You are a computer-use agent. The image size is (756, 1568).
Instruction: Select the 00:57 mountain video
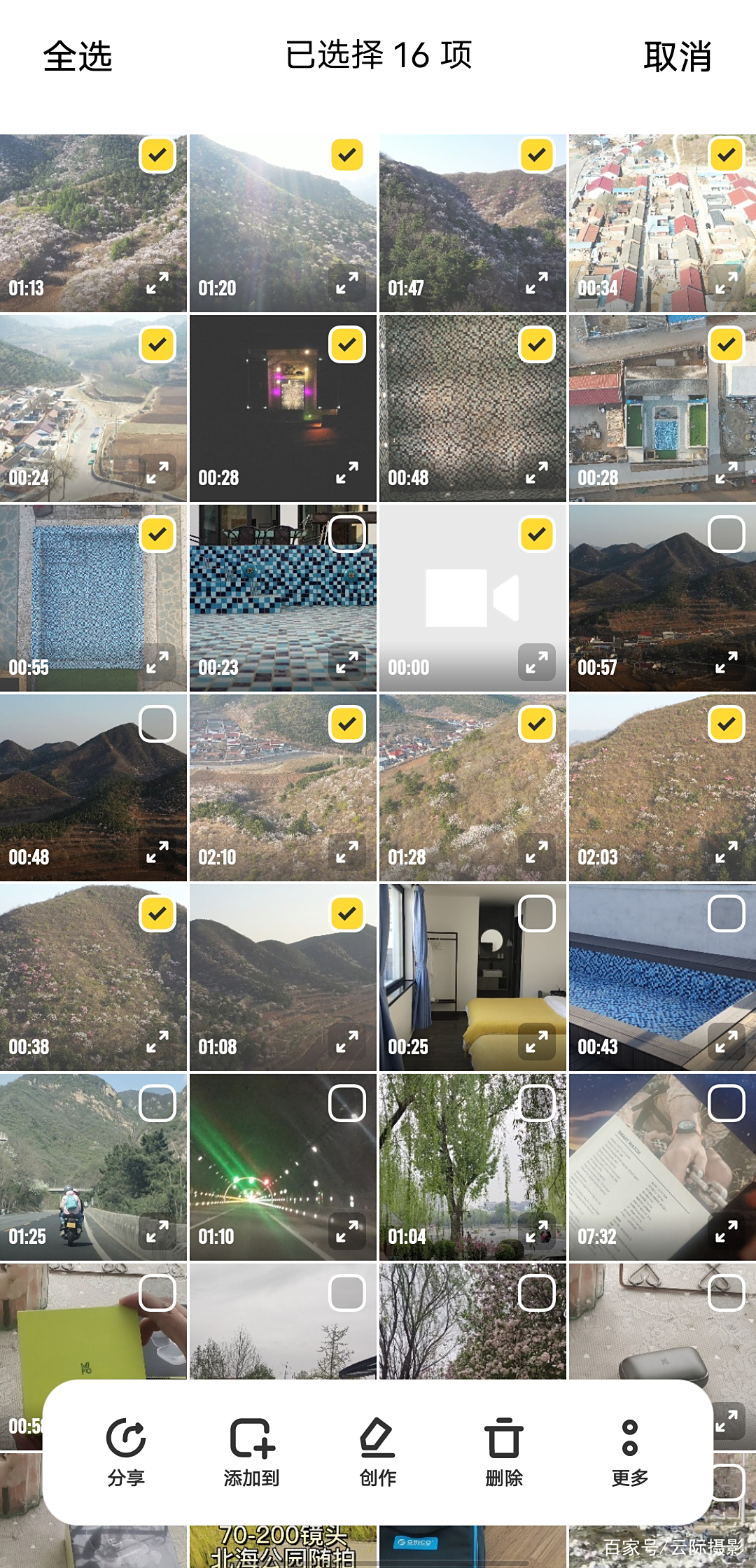[727, 534]
